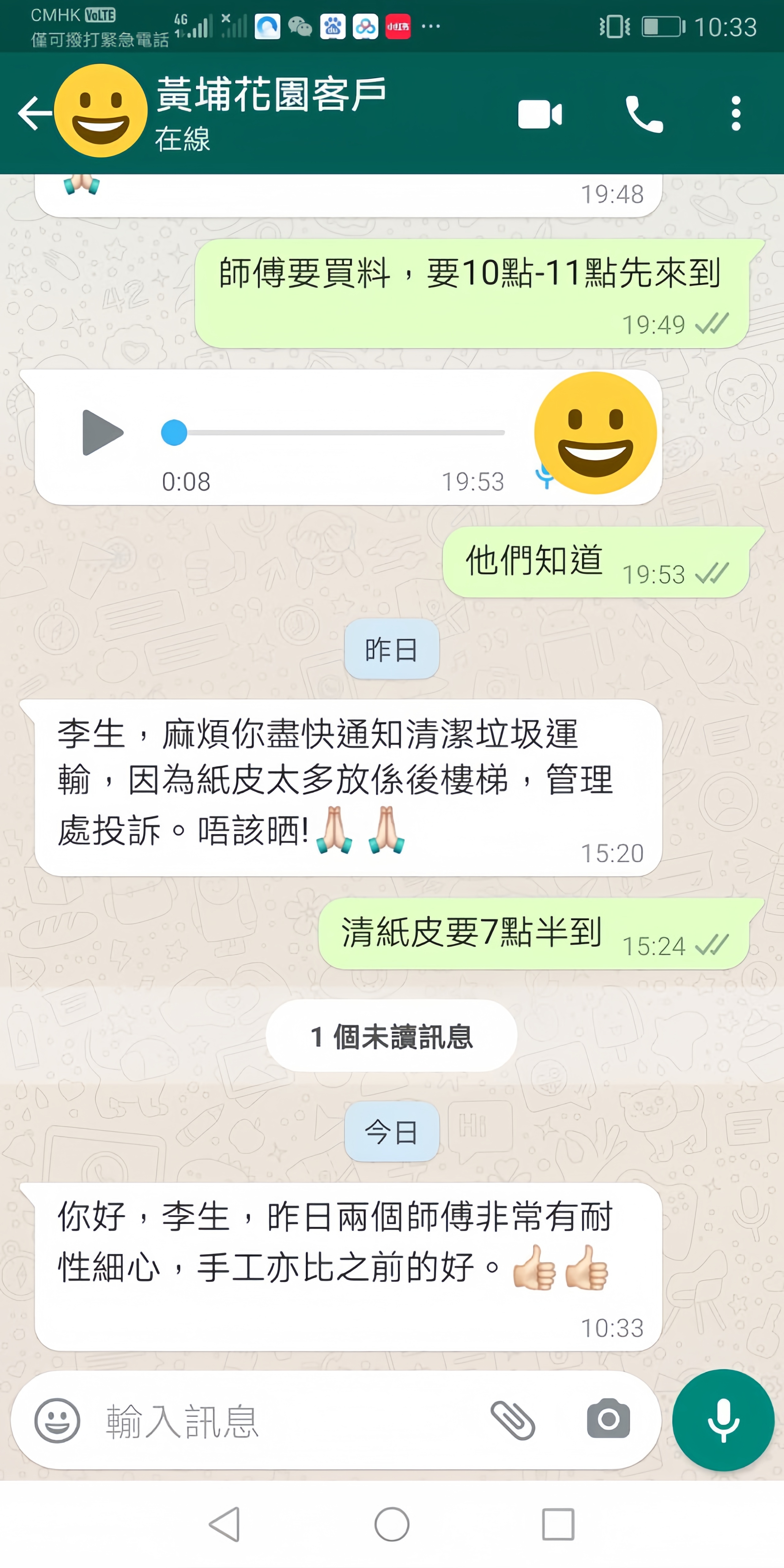Tap the system back button

coord(224,1524)
